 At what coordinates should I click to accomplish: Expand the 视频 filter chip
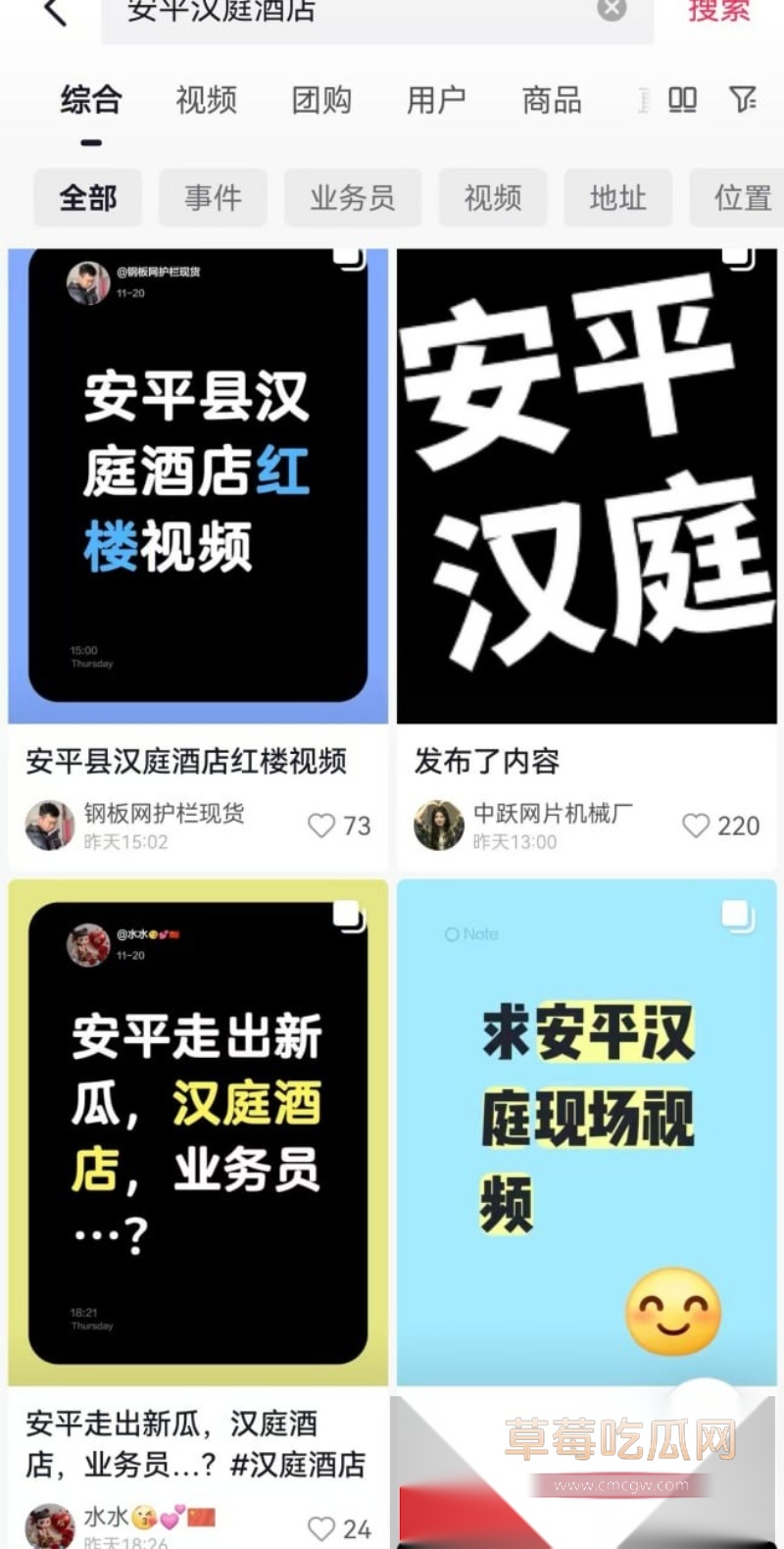pyautogui.click(x=492, y=197)
